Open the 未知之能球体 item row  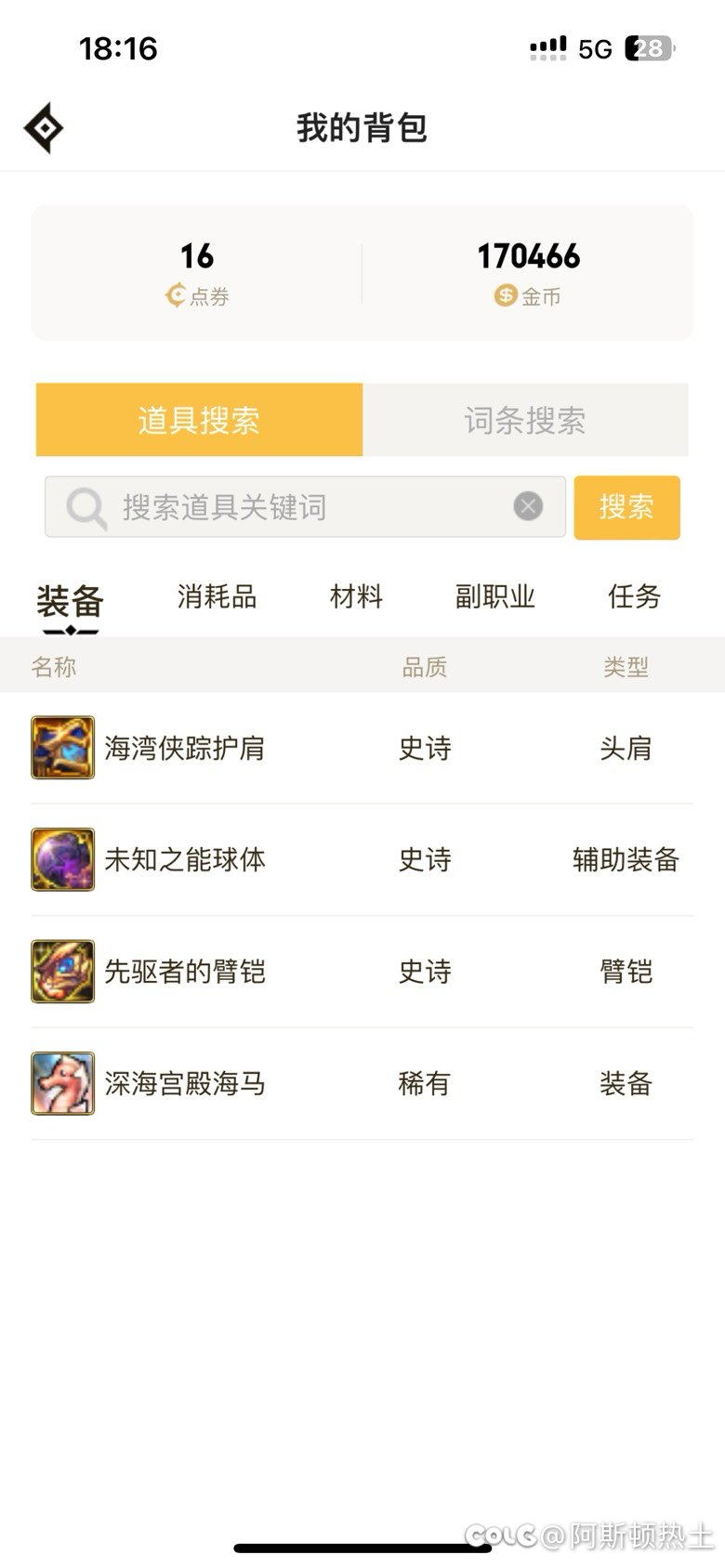click(x=362, y=860)
